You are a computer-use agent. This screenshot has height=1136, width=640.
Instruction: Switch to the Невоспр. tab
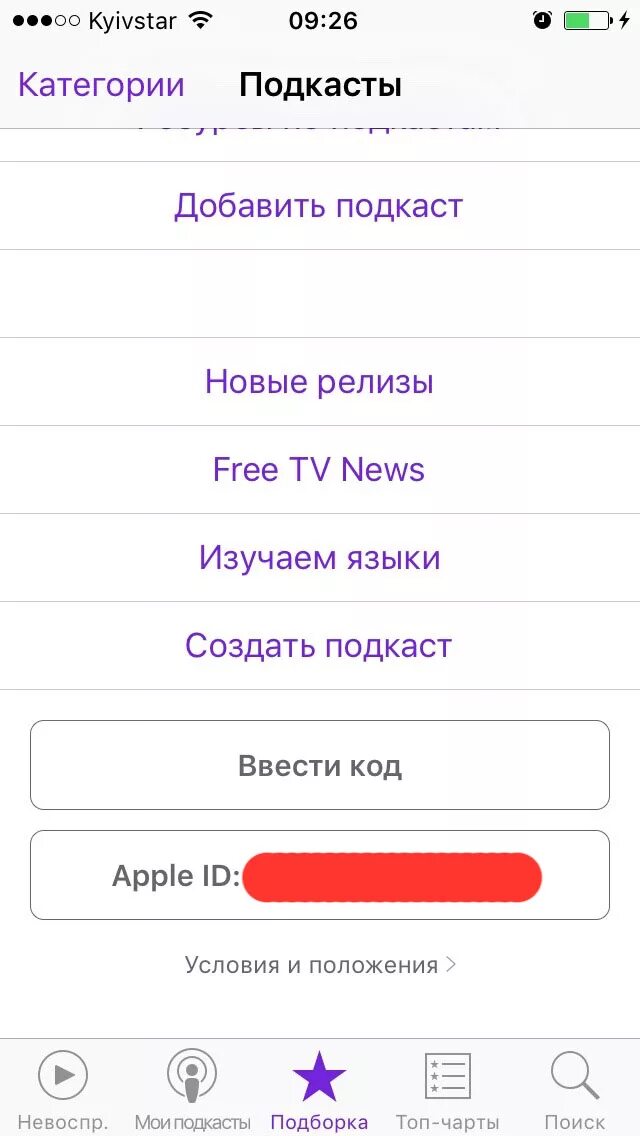pos(63,1088)
